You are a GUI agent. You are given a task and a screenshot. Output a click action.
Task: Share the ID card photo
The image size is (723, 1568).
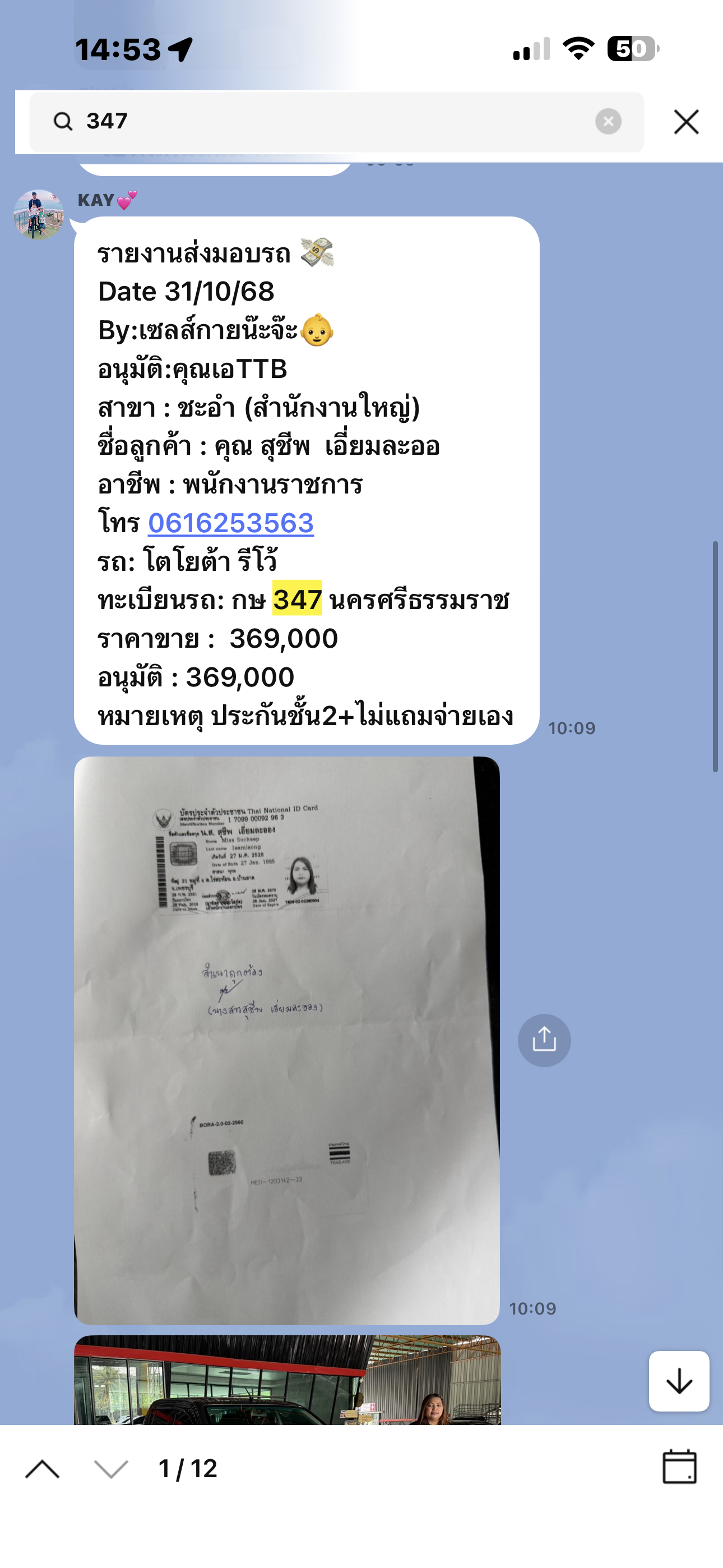click(544, 1040)
